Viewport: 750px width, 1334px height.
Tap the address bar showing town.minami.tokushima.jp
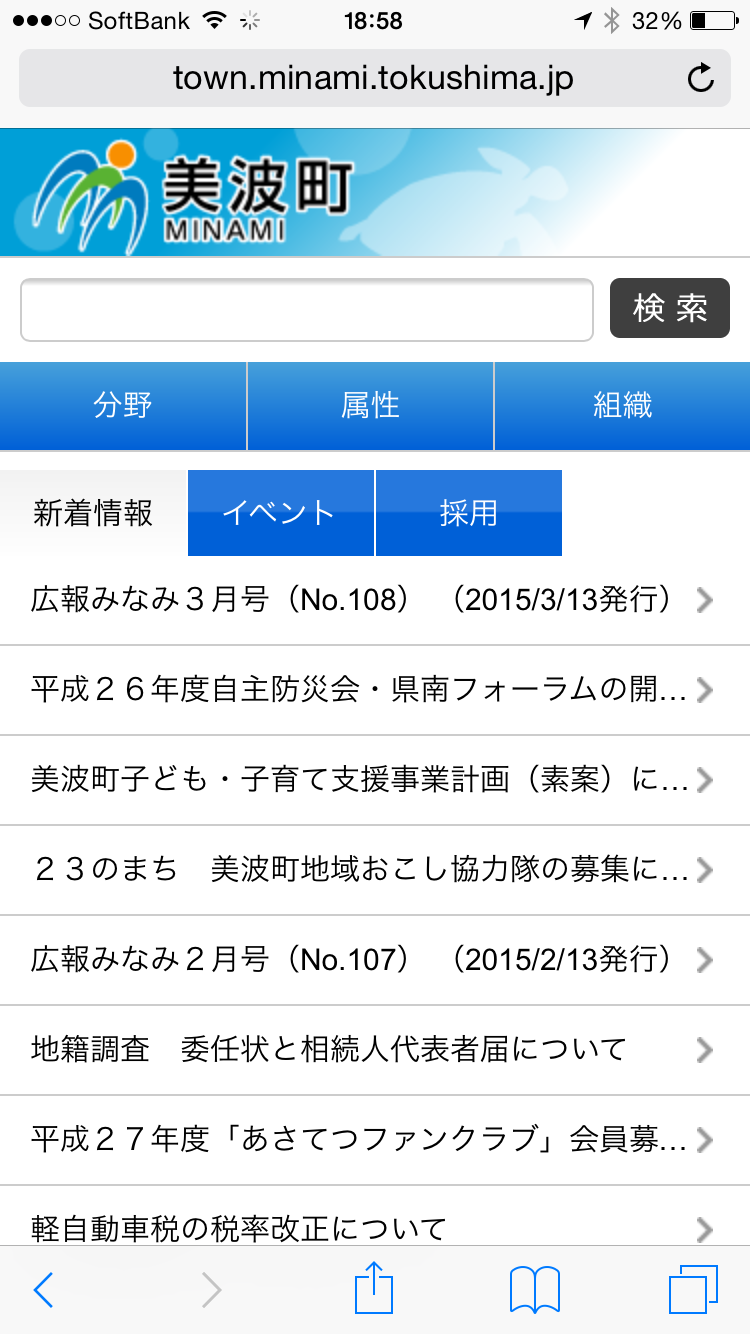coord(374,78)
